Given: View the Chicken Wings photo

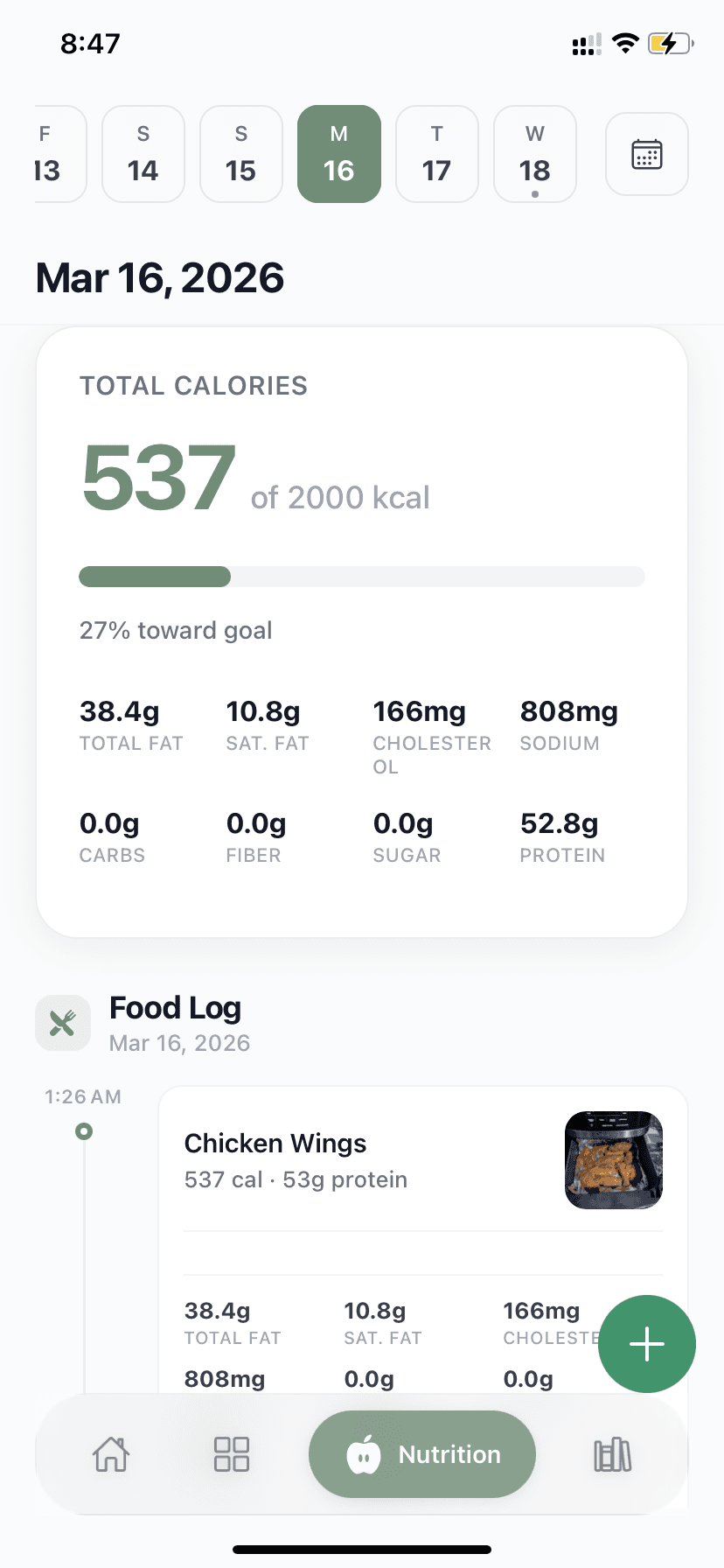Looking at the screenshot, I should [x=614, y=1160].
